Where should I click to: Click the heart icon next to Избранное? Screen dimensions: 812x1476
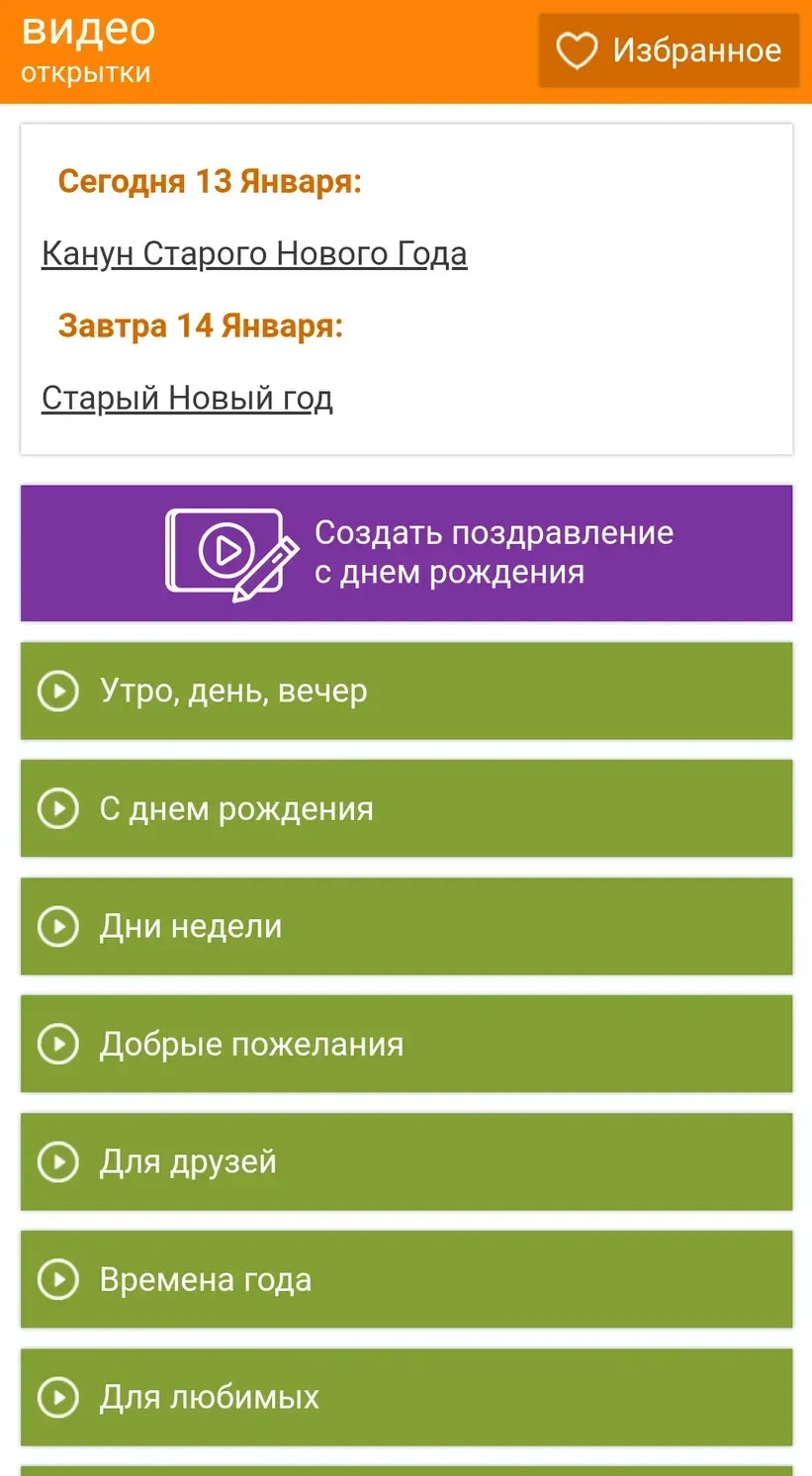point(576,47)
